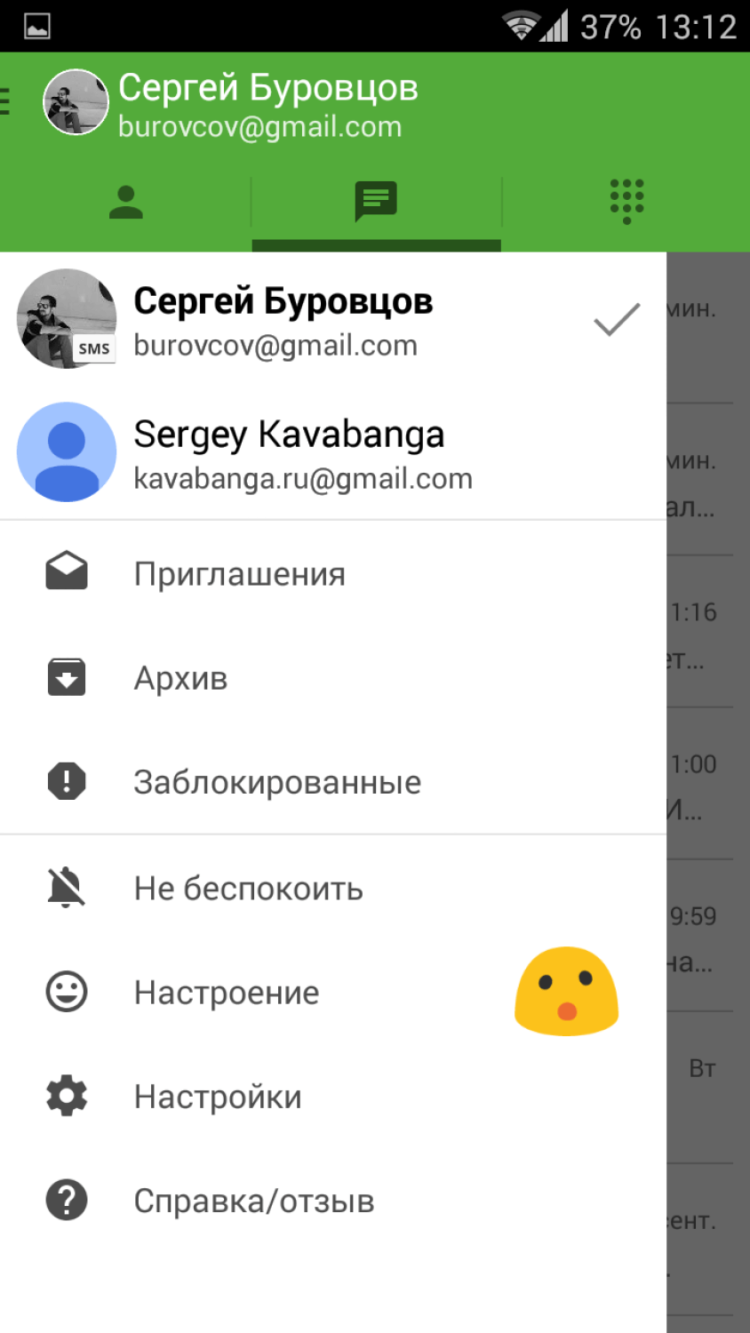Click the Заблокированные blocked icon
The width and height of the screenshot is (750, 1333).
(66, 781)
